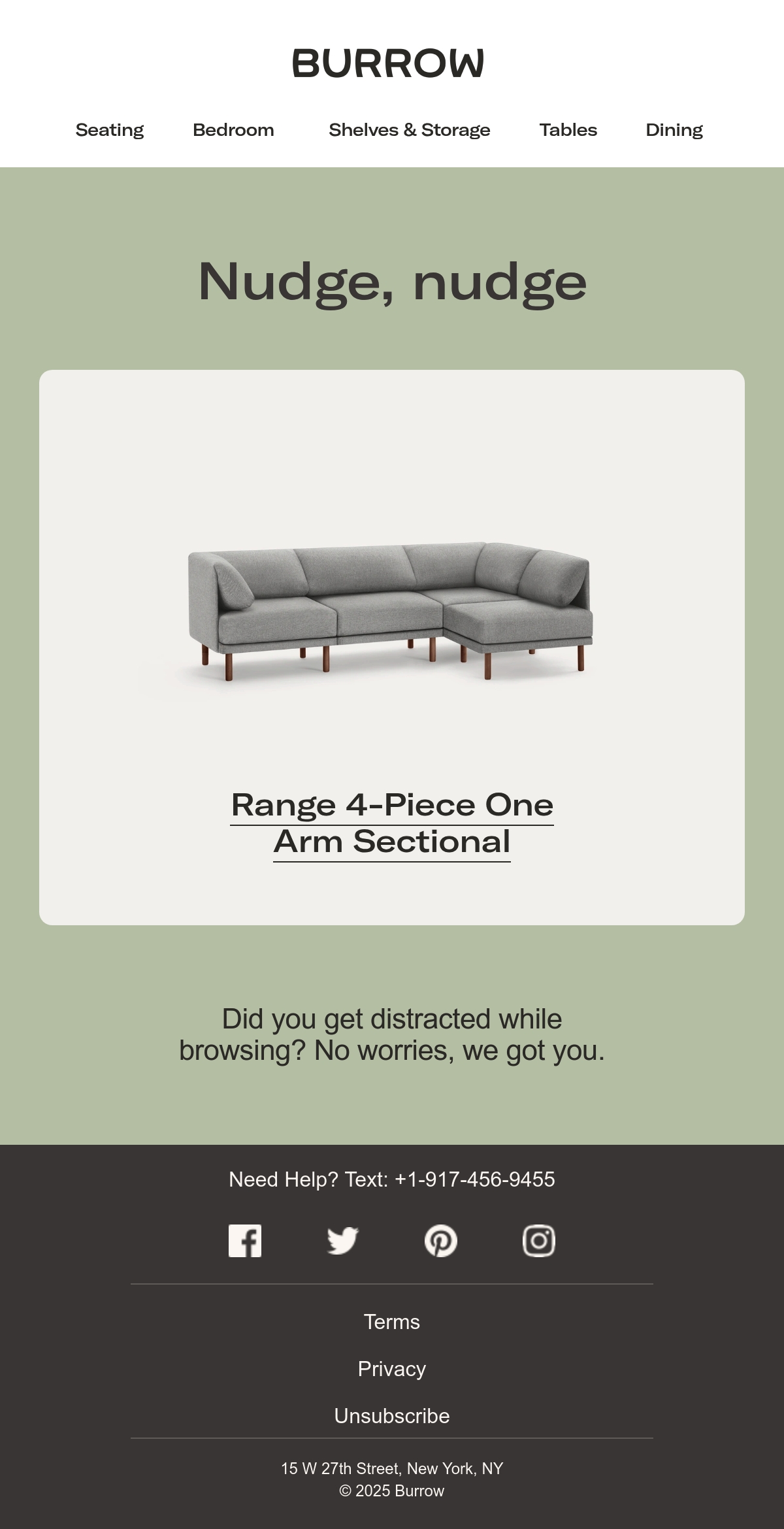Viewport: 784px width, 1529px height.
Task: Open the Instagram icon
Action: click(539, 1241)
